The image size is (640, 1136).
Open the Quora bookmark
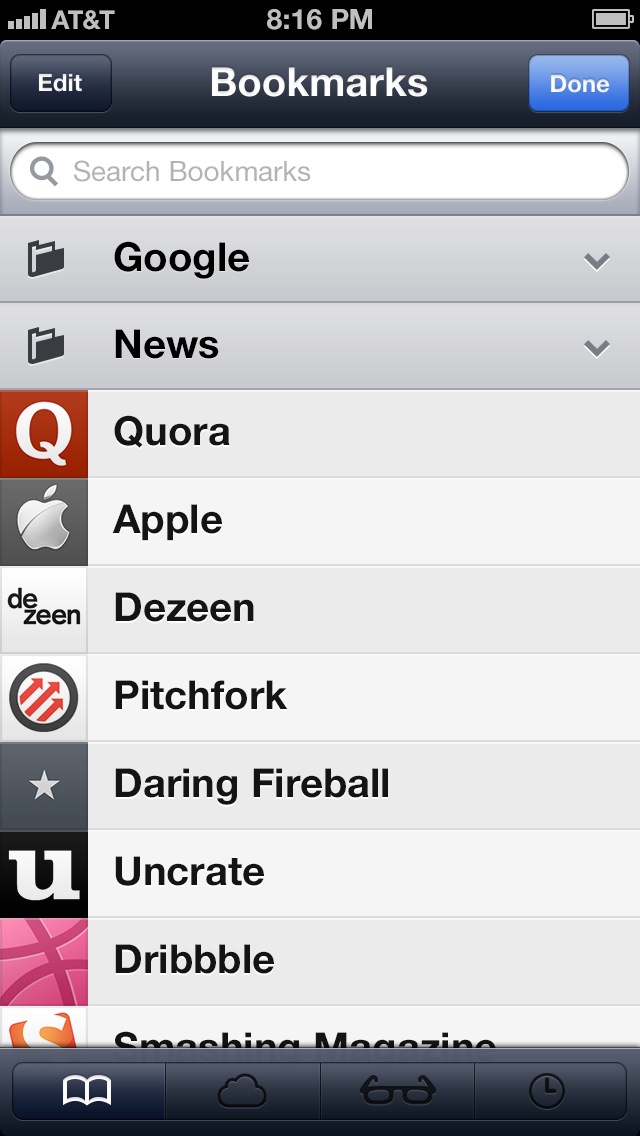pos(320,433)
